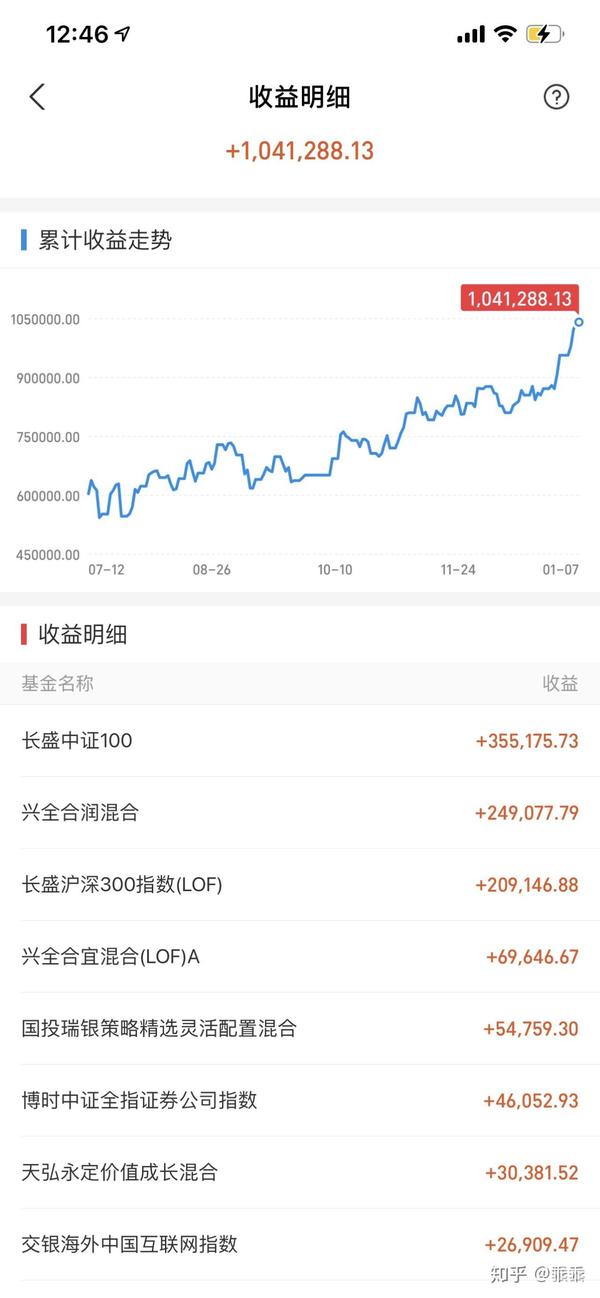Open the help question mark icon
600x1298 pixels.
pos(556,97)
